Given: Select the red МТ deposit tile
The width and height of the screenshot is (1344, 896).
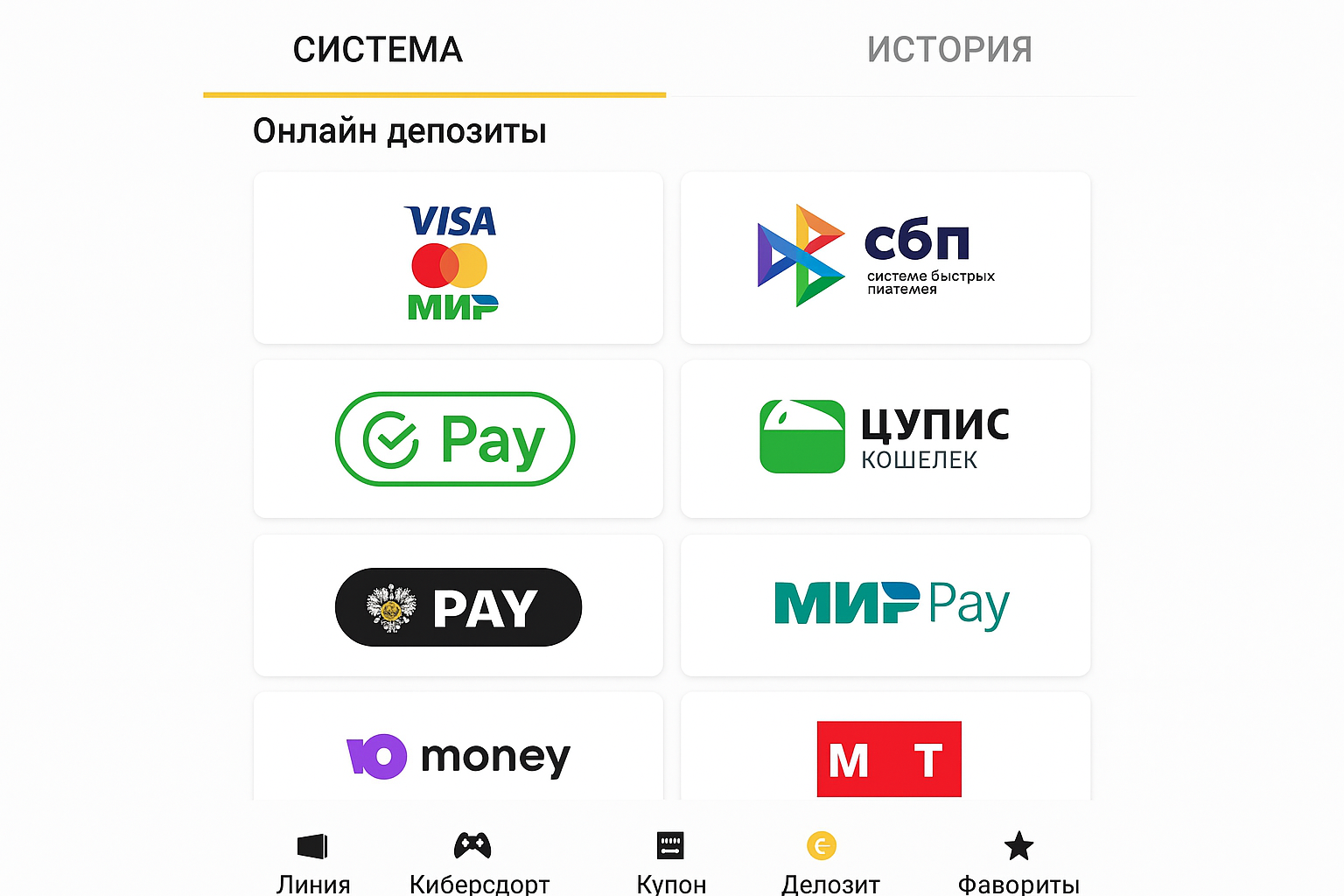Looking at the screenshot, I should click(x=887, y=758).
